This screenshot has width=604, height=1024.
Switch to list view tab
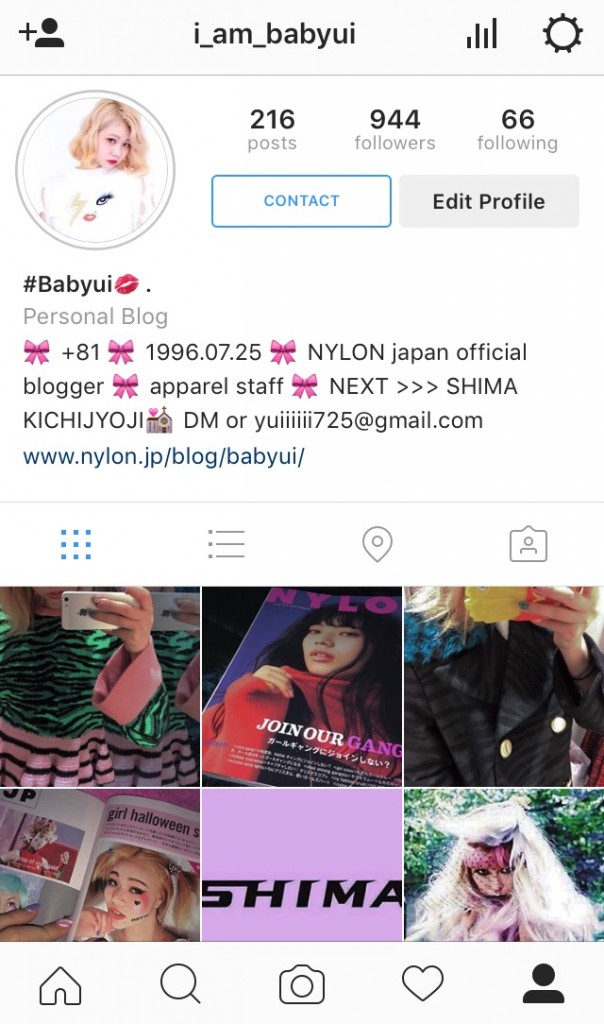(x=226, y=544)
